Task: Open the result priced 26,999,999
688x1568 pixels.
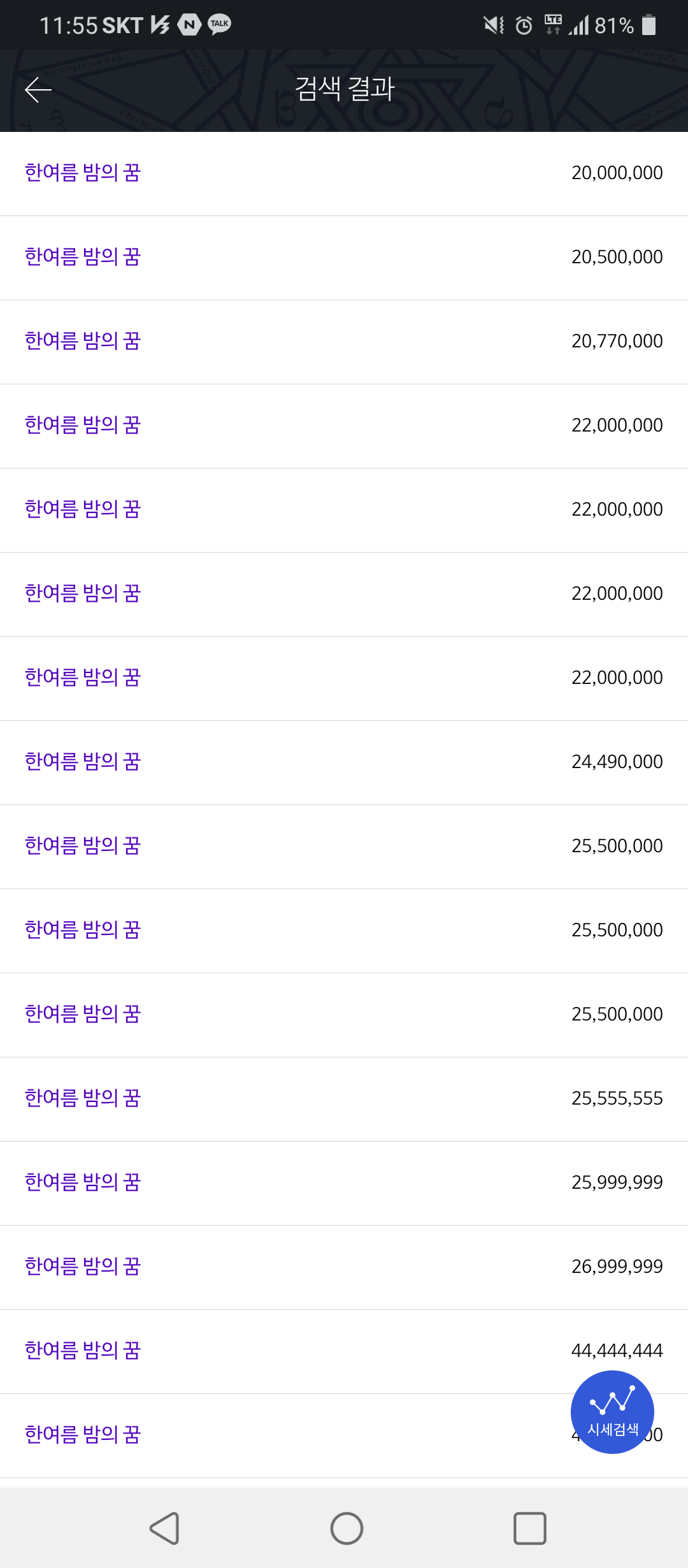Action: tap(344, 1267)
